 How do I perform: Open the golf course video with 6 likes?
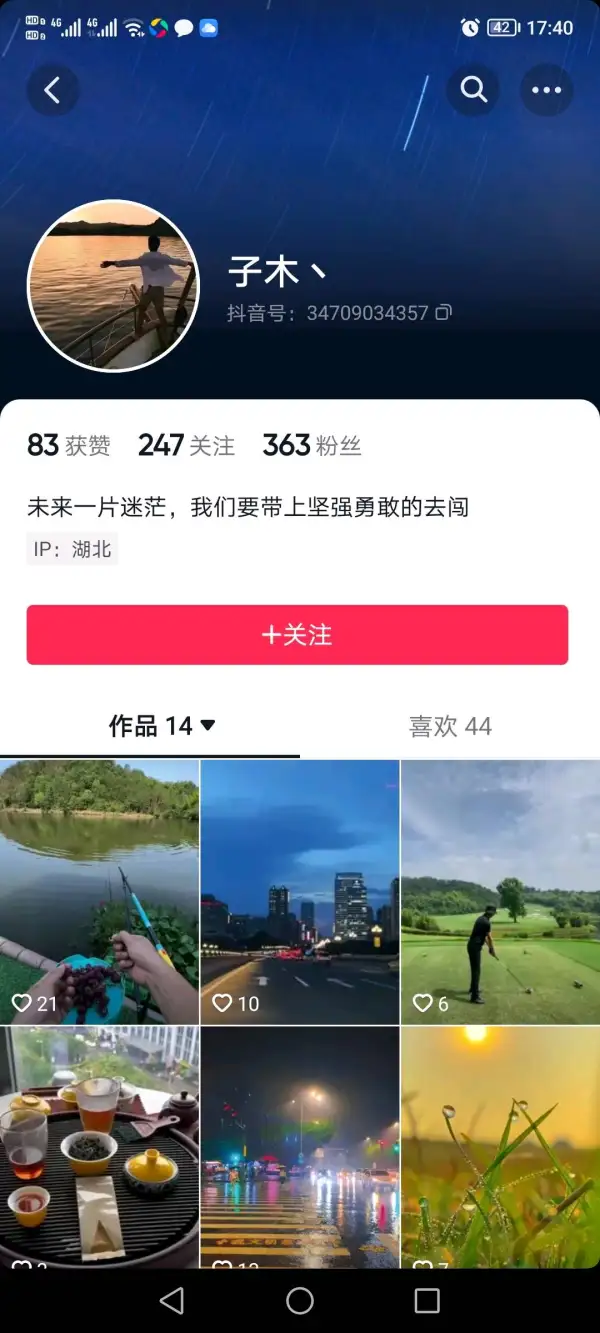501,892
